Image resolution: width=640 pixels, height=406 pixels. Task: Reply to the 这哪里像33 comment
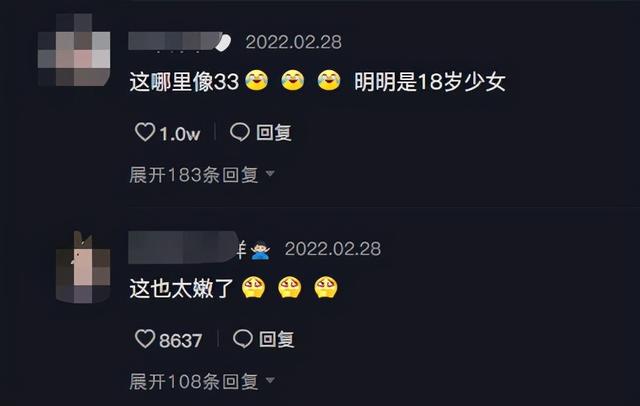[264, 132]
